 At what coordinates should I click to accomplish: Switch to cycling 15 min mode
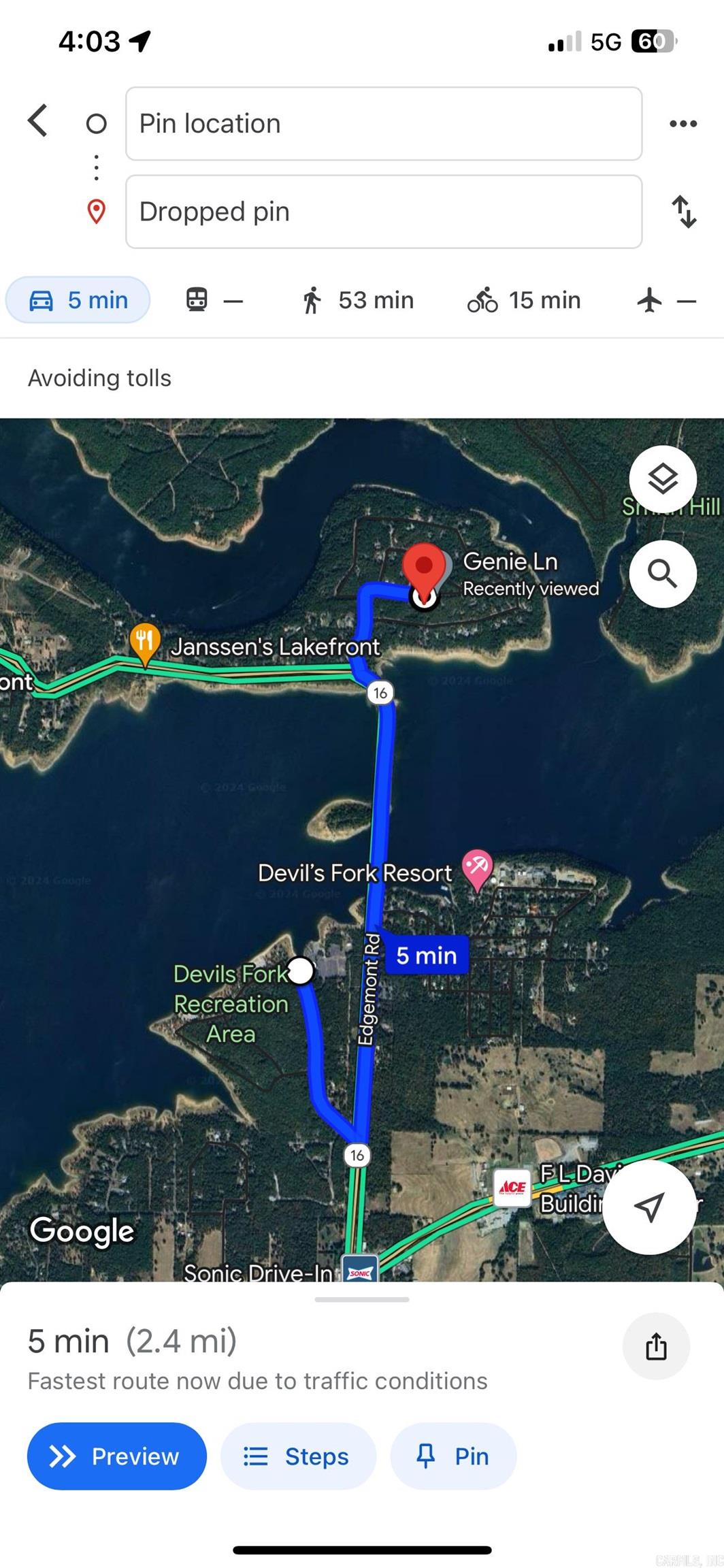click(524, 300)
